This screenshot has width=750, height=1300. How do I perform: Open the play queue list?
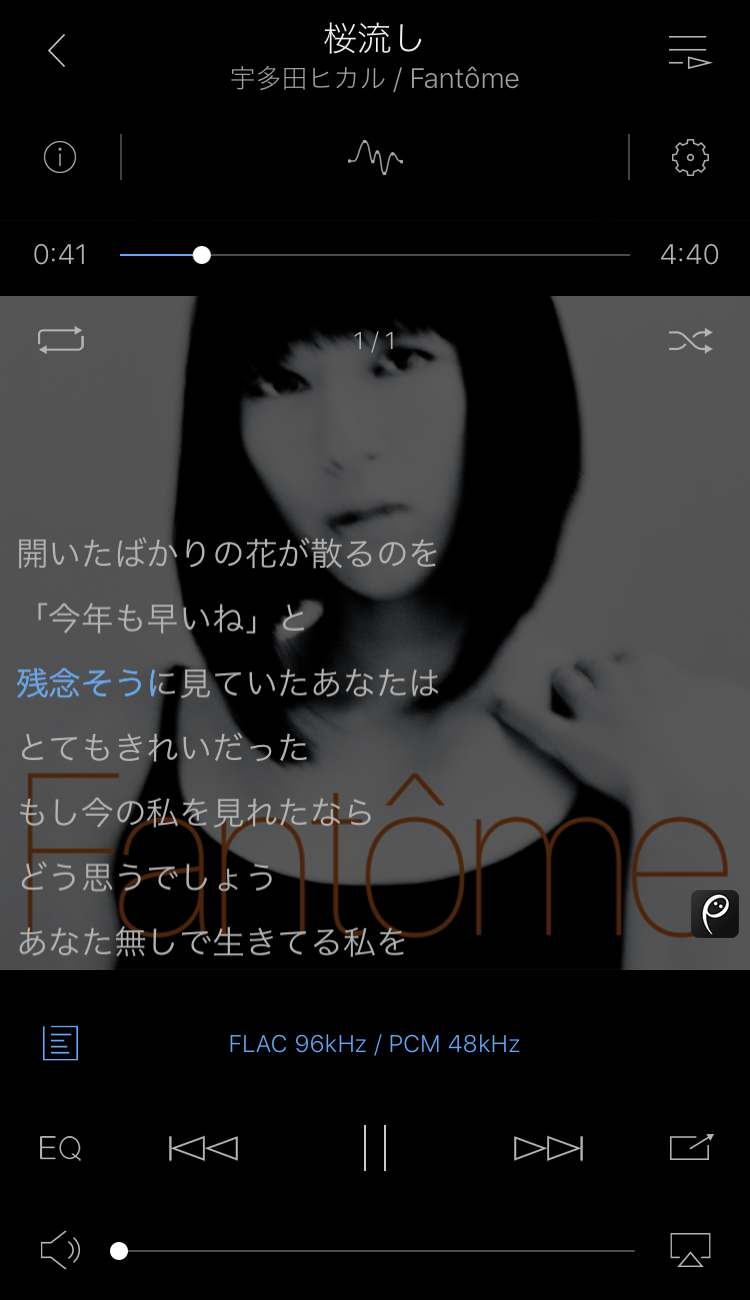(x=689, y=51)
